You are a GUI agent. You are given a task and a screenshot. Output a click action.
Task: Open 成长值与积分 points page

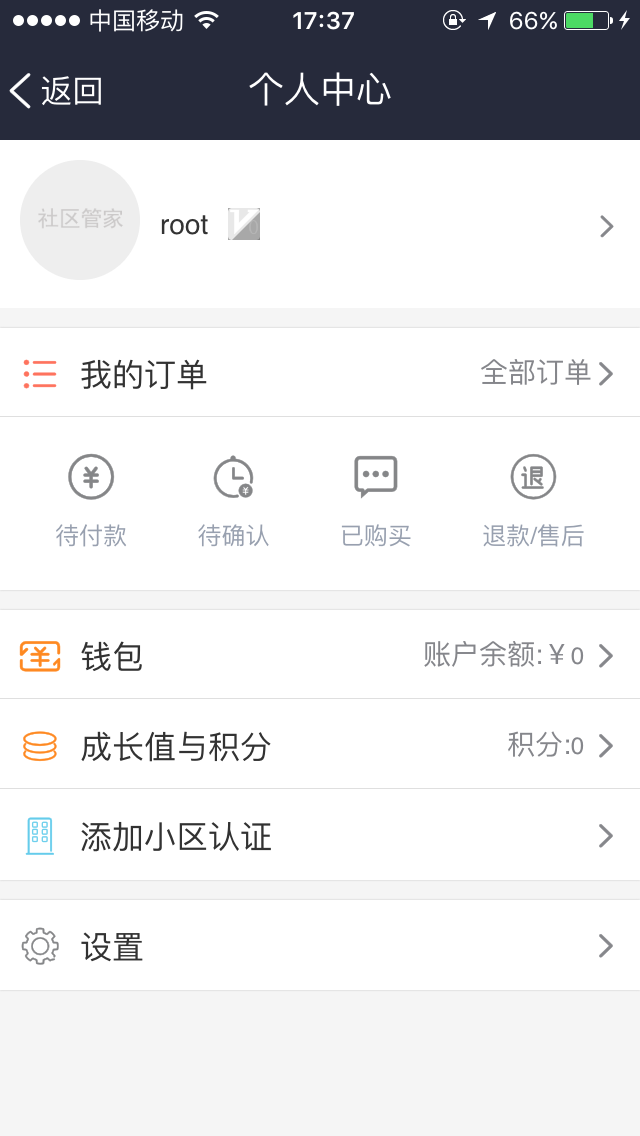[320, 746]
